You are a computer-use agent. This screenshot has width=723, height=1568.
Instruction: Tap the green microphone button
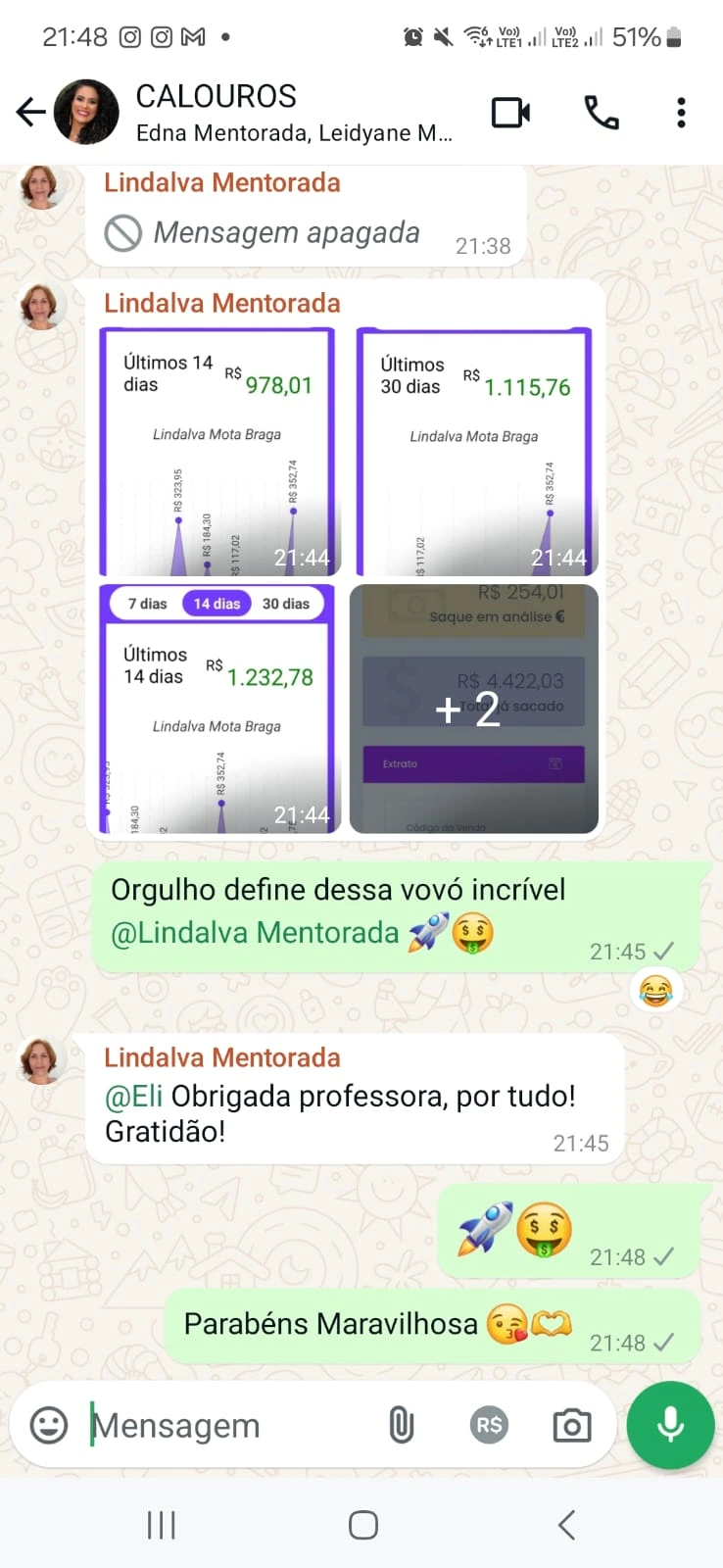671,1425
